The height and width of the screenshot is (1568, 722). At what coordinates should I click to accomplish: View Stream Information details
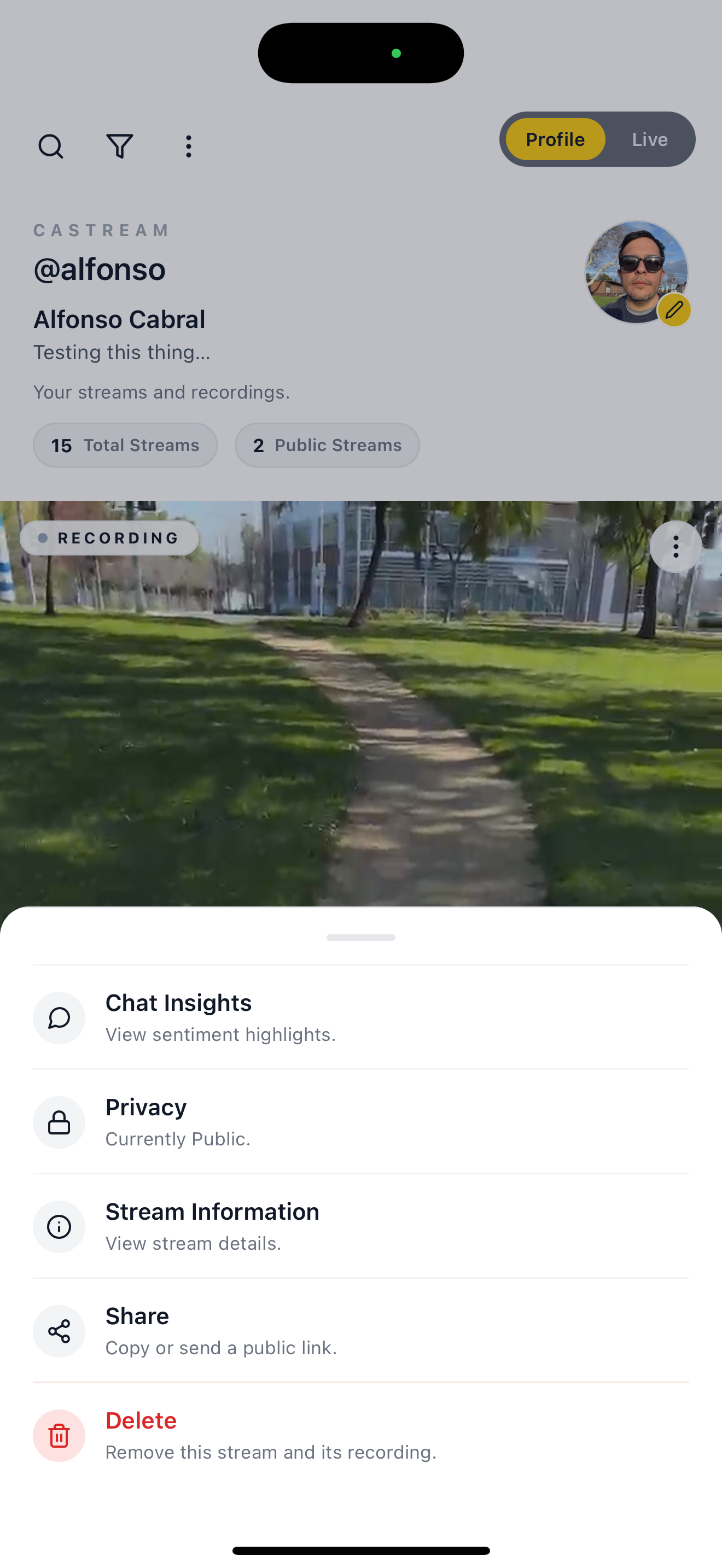[x=360, y=1226]
